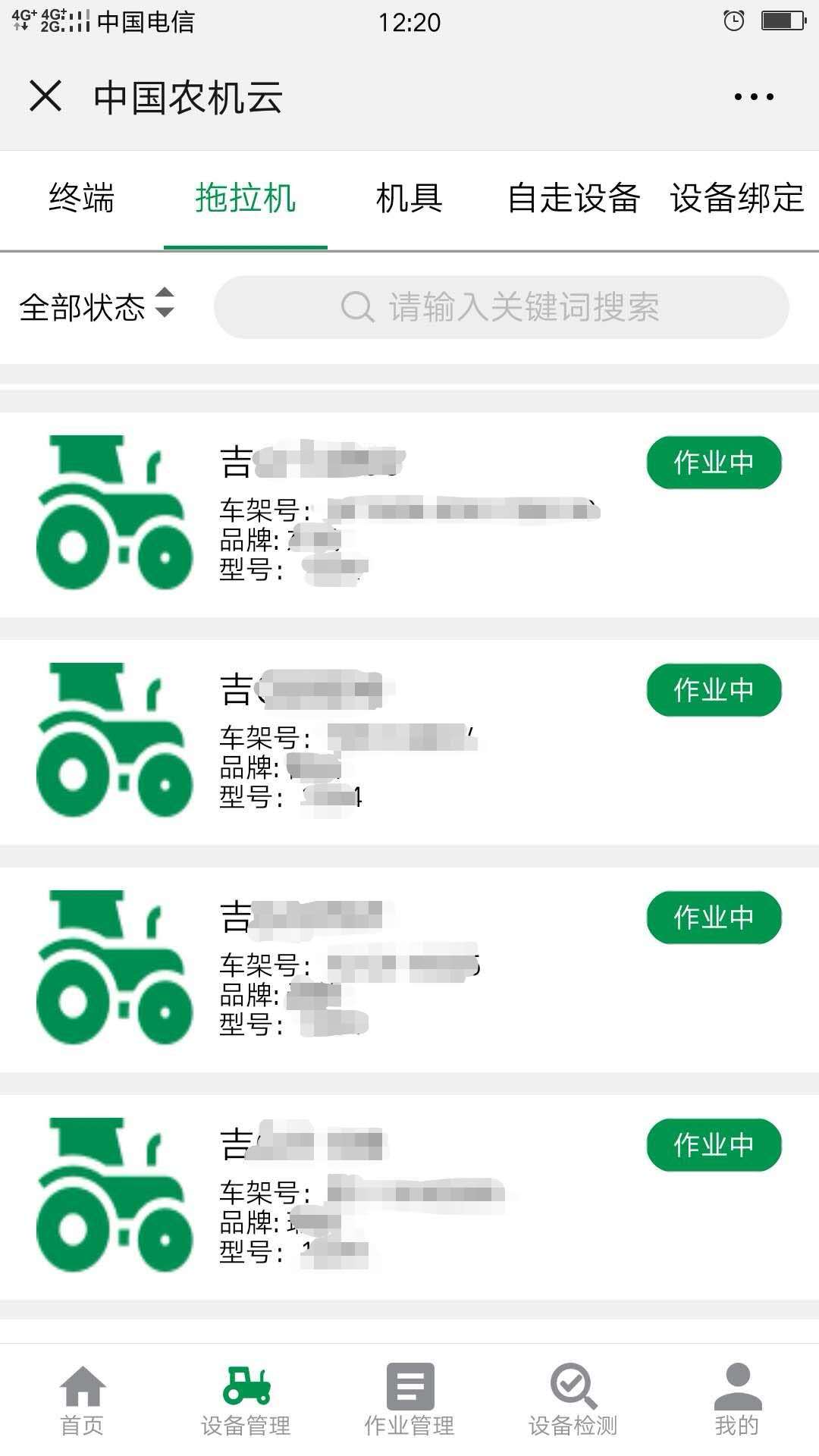
Task: Go to the 设备绑定 tab
Action: click(736, 199)
